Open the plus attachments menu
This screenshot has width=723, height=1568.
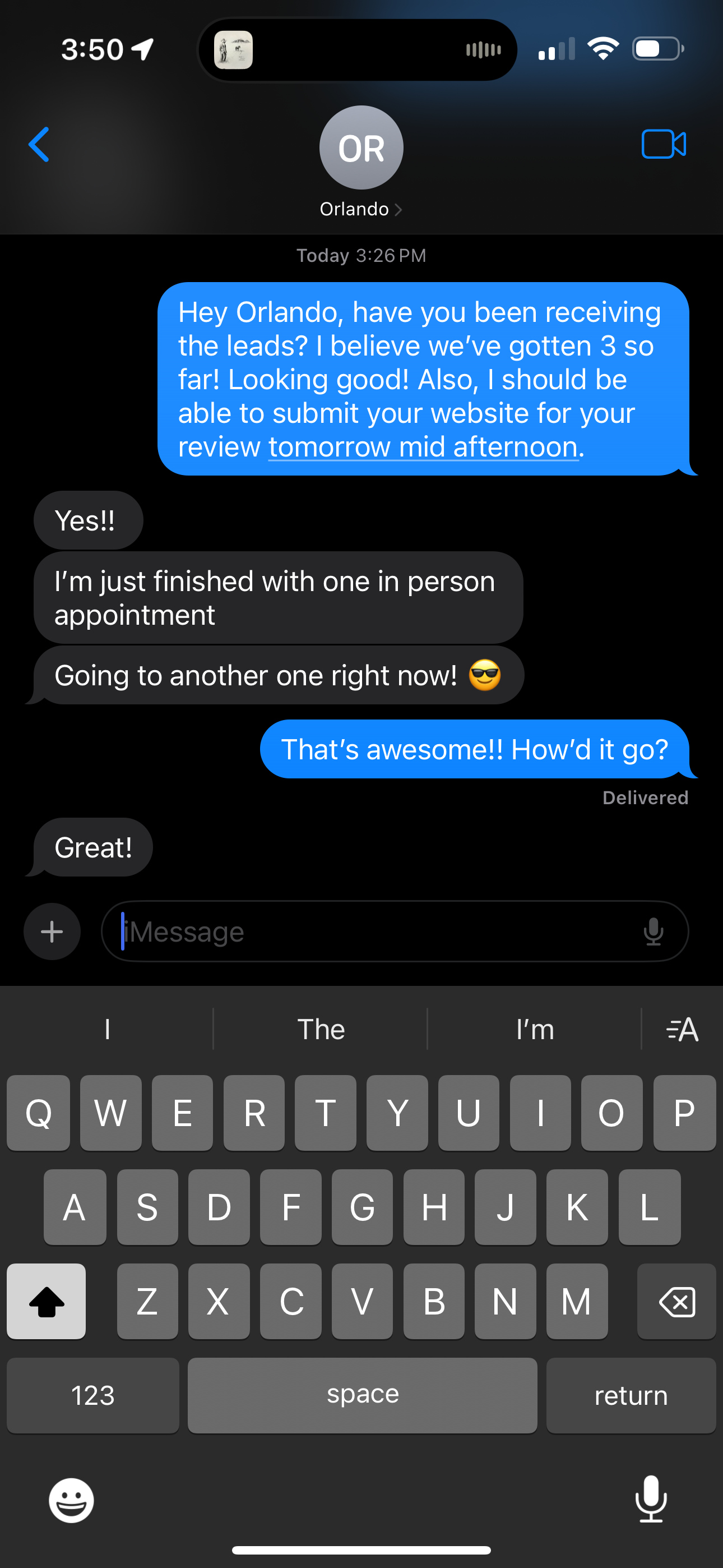pyautogui.click(x=52, y=931)
